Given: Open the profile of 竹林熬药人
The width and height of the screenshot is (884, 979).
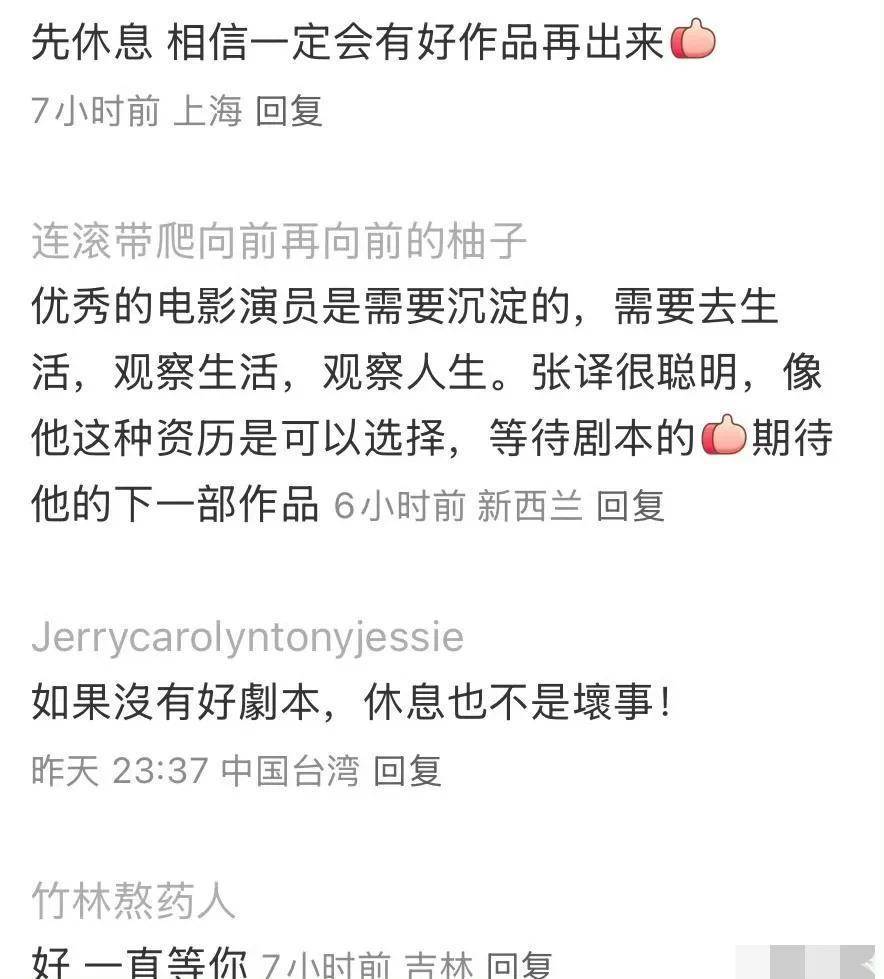Looking at the screenshot, I should (x=133, y=901).
